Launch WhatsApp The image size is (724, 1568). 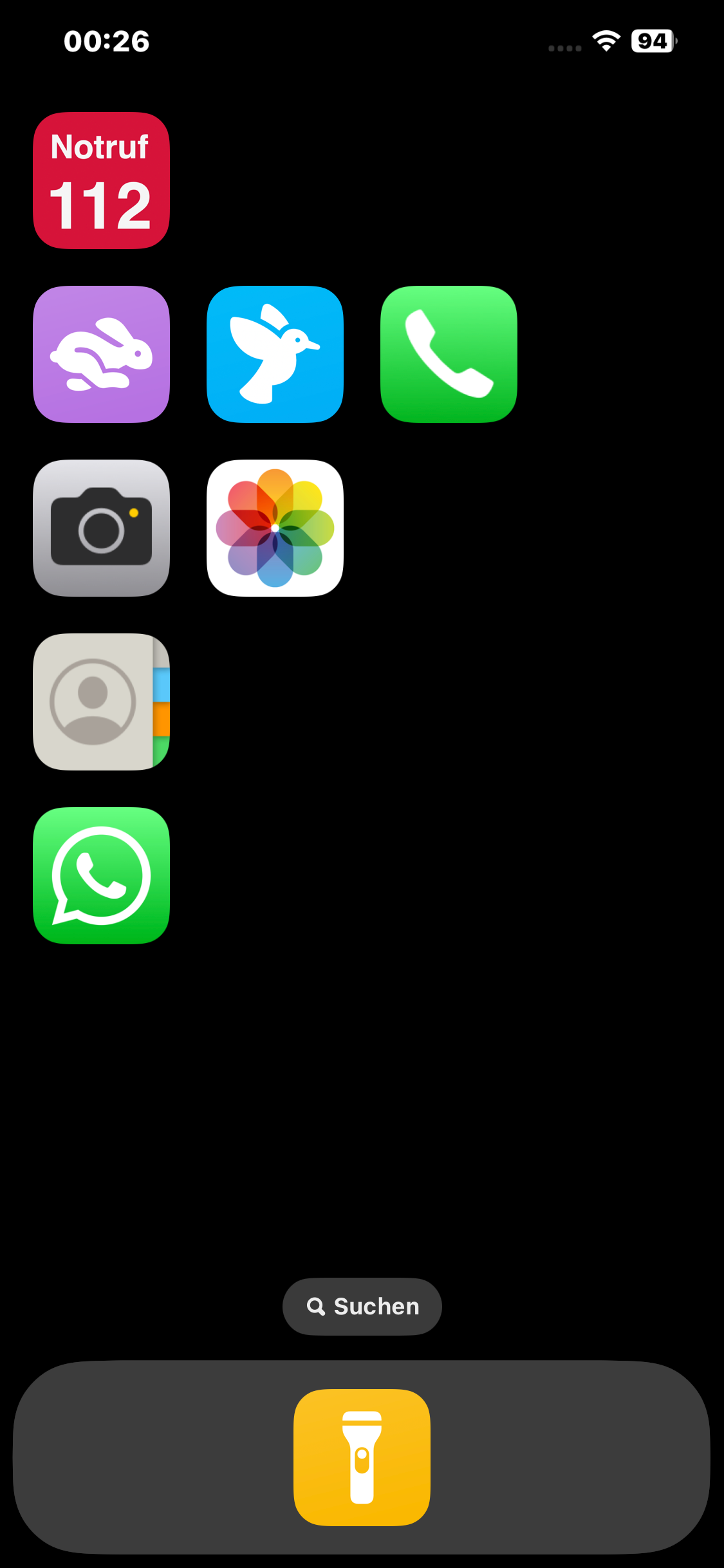click(101, 875)
